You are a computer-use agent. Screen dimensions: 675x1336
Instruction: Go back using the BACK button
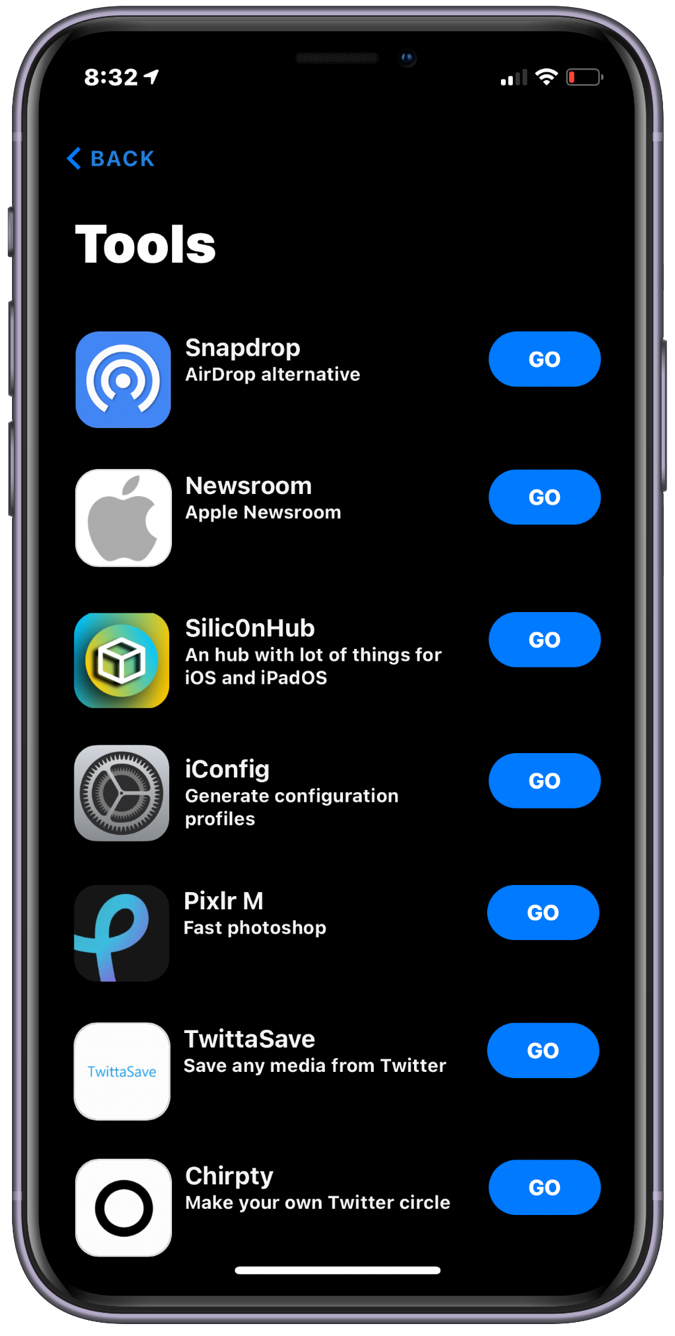111,159
